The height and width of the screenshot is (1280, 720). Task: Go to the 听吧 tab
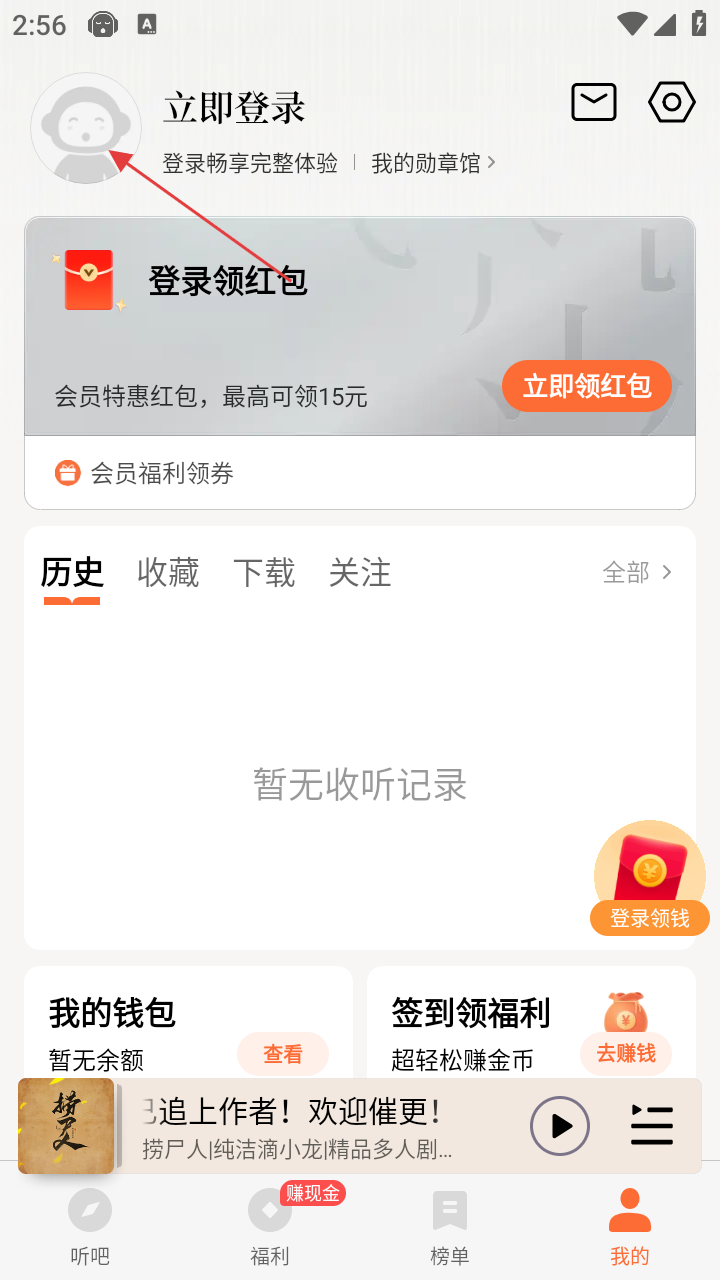point(90,1226)
